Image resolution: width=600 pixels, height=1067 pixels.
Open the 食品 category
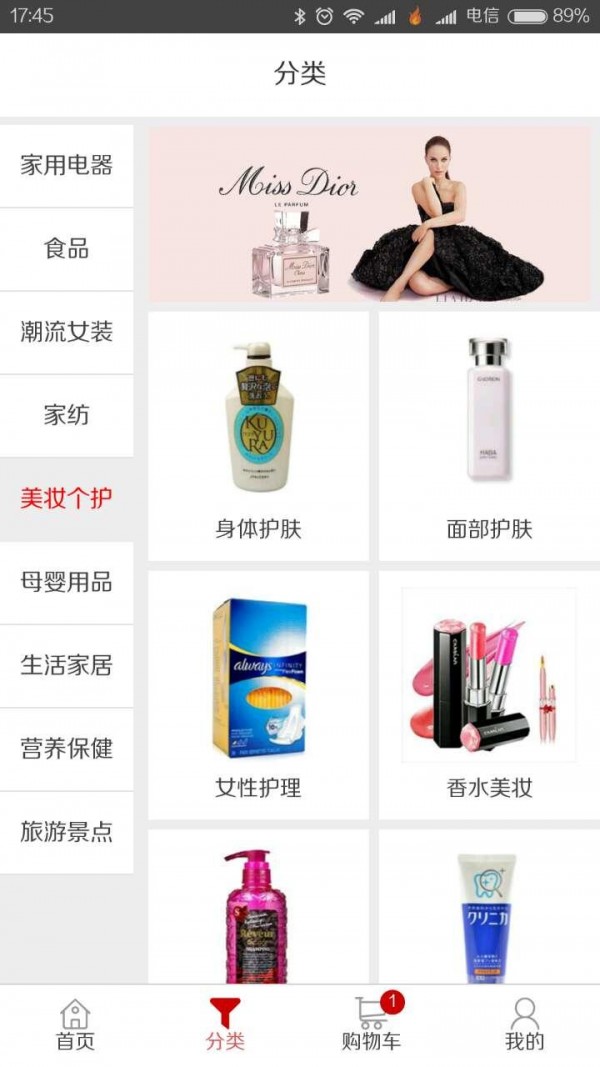click(x=66, y=249)
